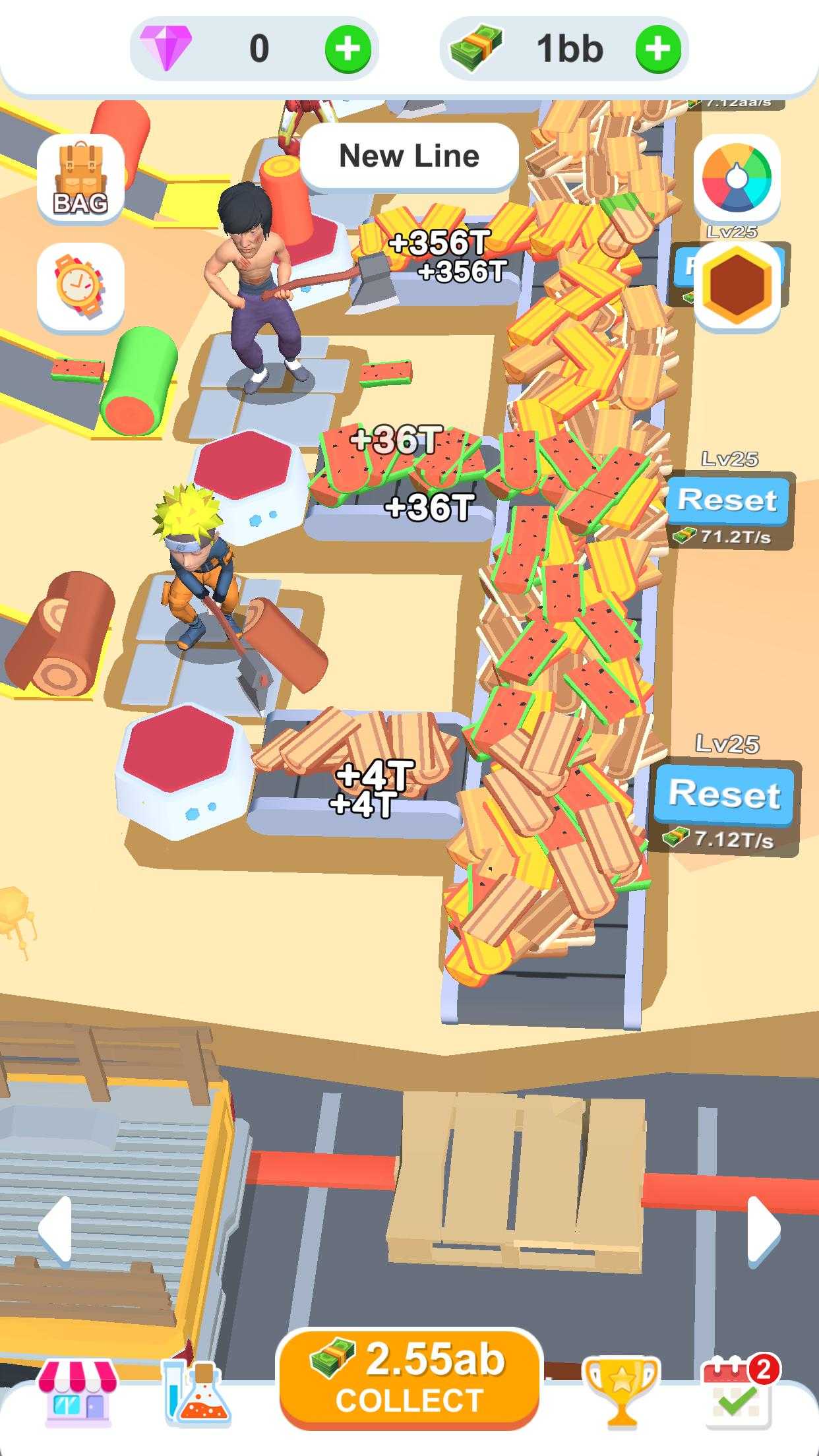Add gems with the plus button
819x1456 pixels.
point(348,49)
